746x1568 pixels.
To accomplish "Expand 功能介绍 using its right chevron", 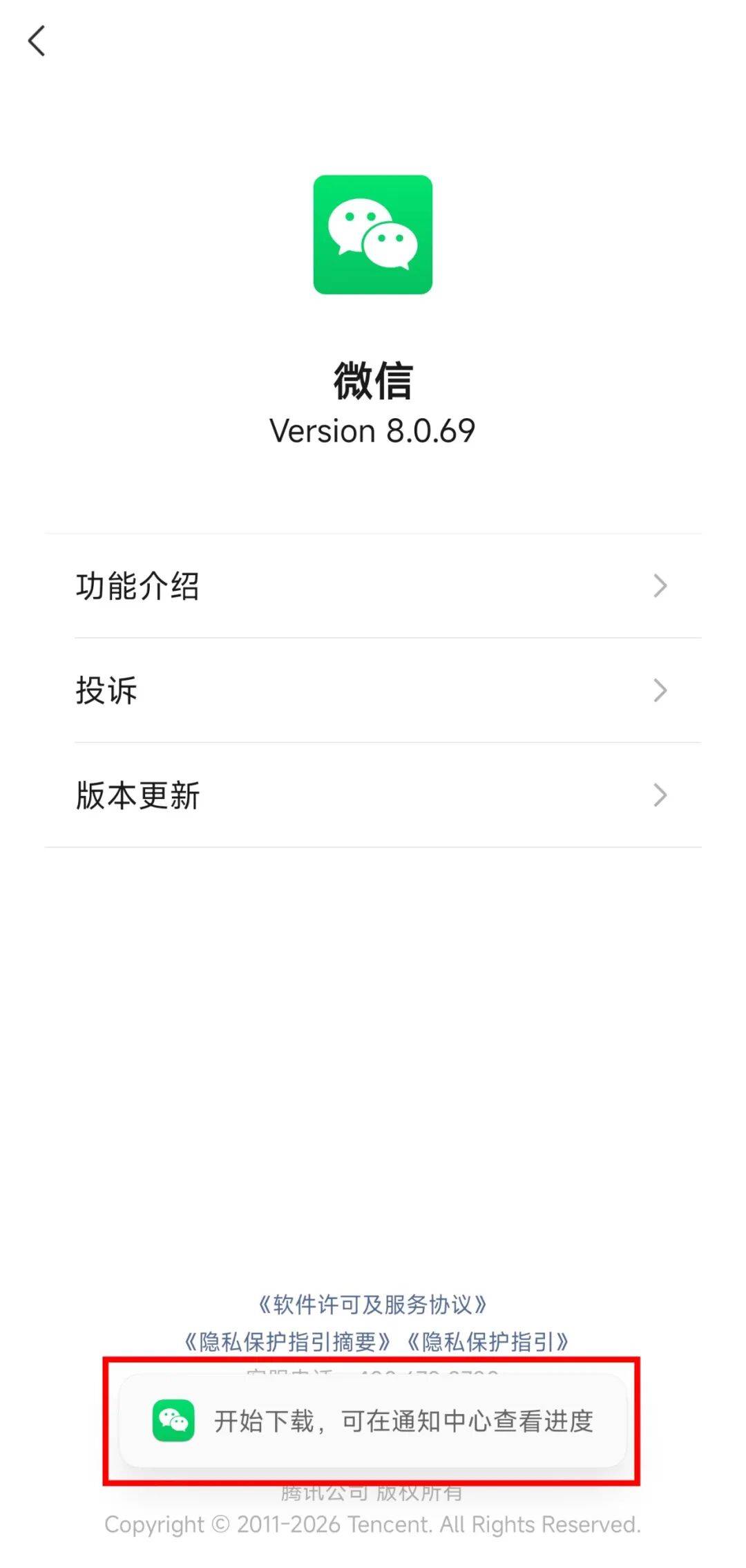I will [660, 586].
